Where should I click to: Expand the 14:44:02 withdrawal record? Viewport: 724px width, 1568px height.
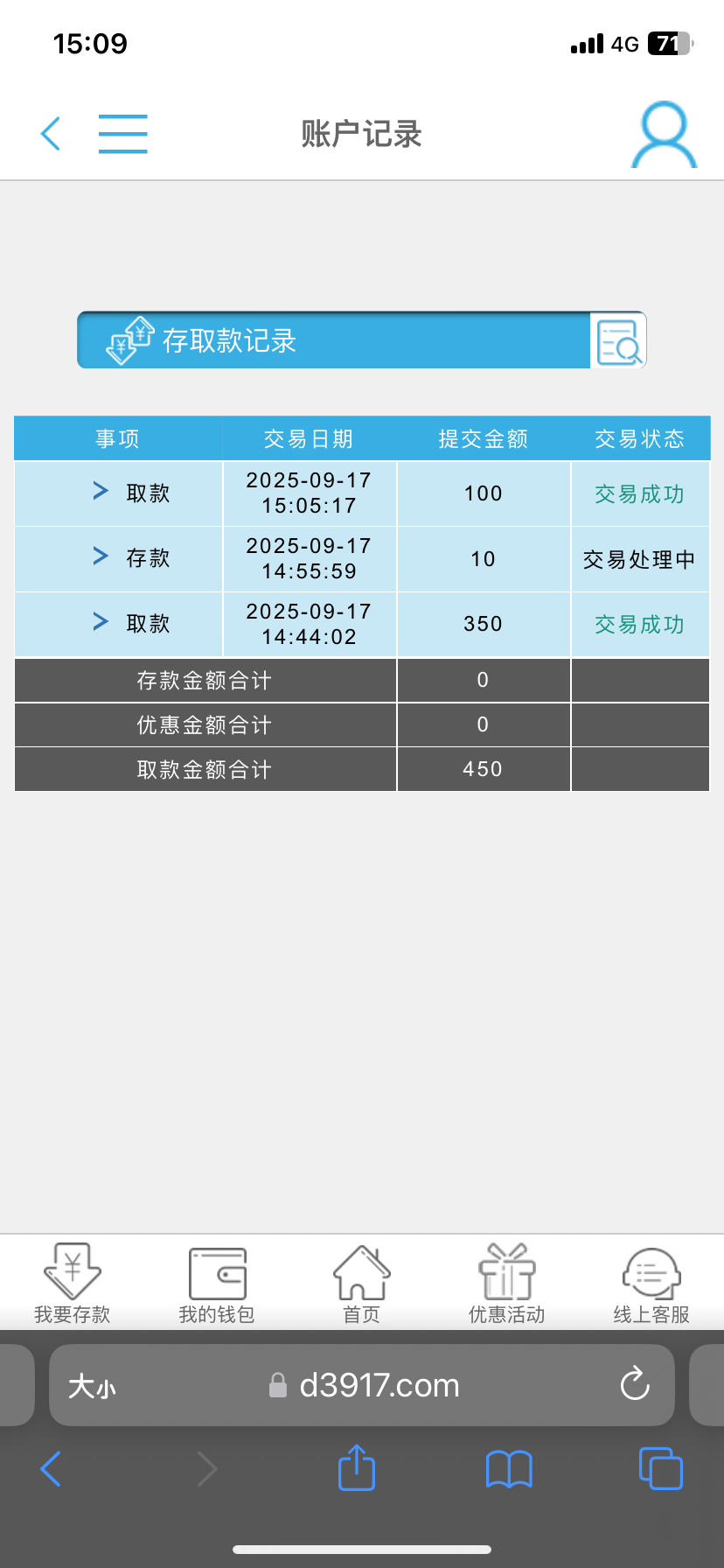coord(101,622)
